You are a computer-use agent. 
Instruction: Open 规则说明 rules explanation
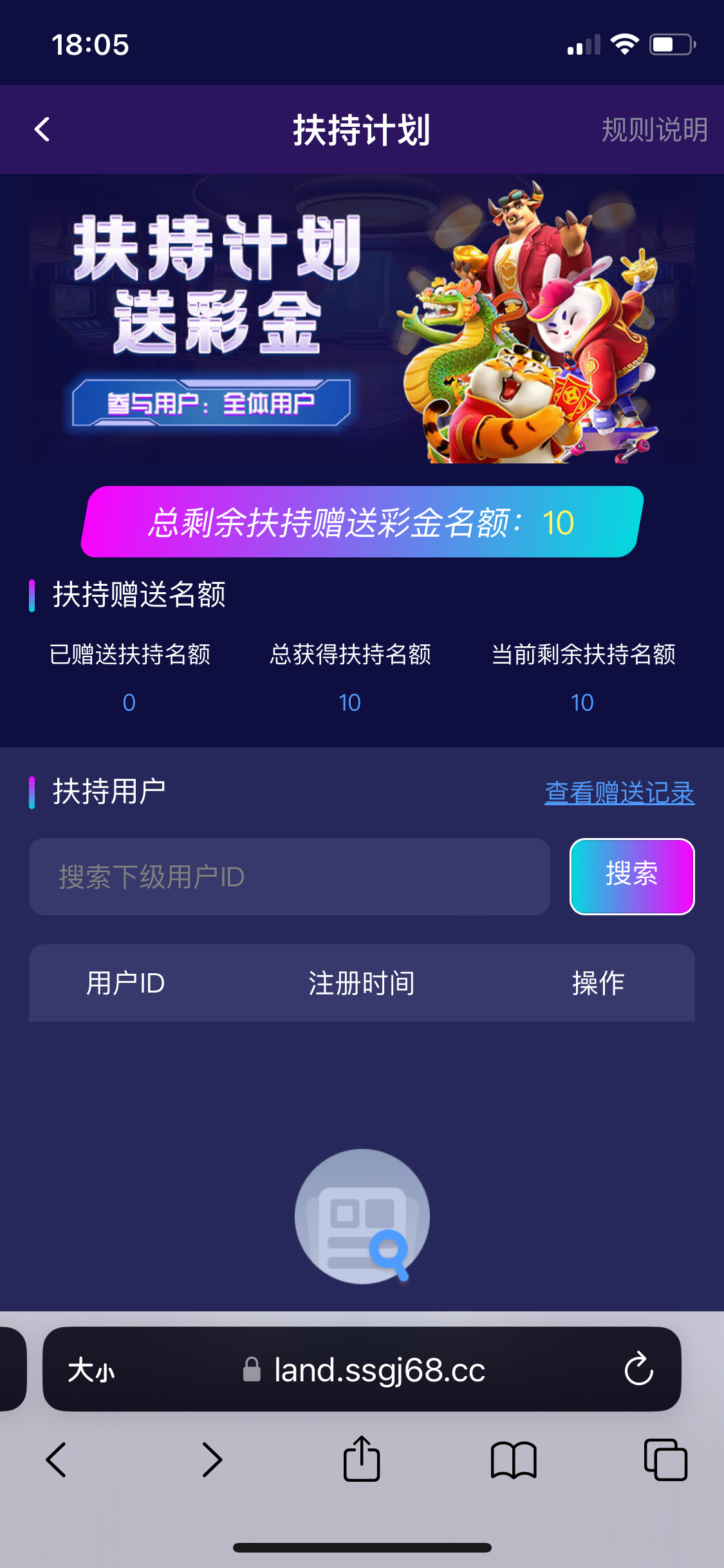[654, 130]
